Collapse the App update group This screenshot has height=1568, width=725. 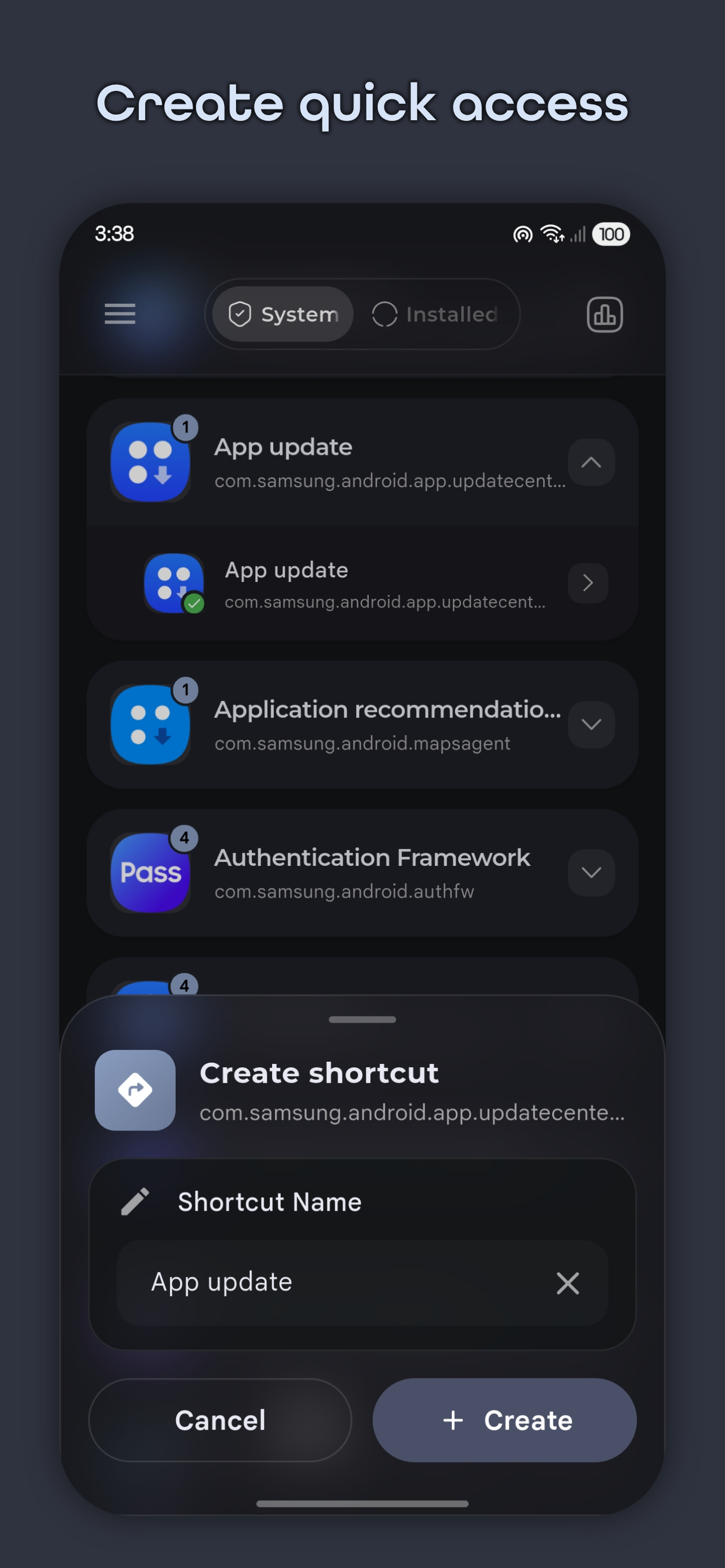coord(591,463)
